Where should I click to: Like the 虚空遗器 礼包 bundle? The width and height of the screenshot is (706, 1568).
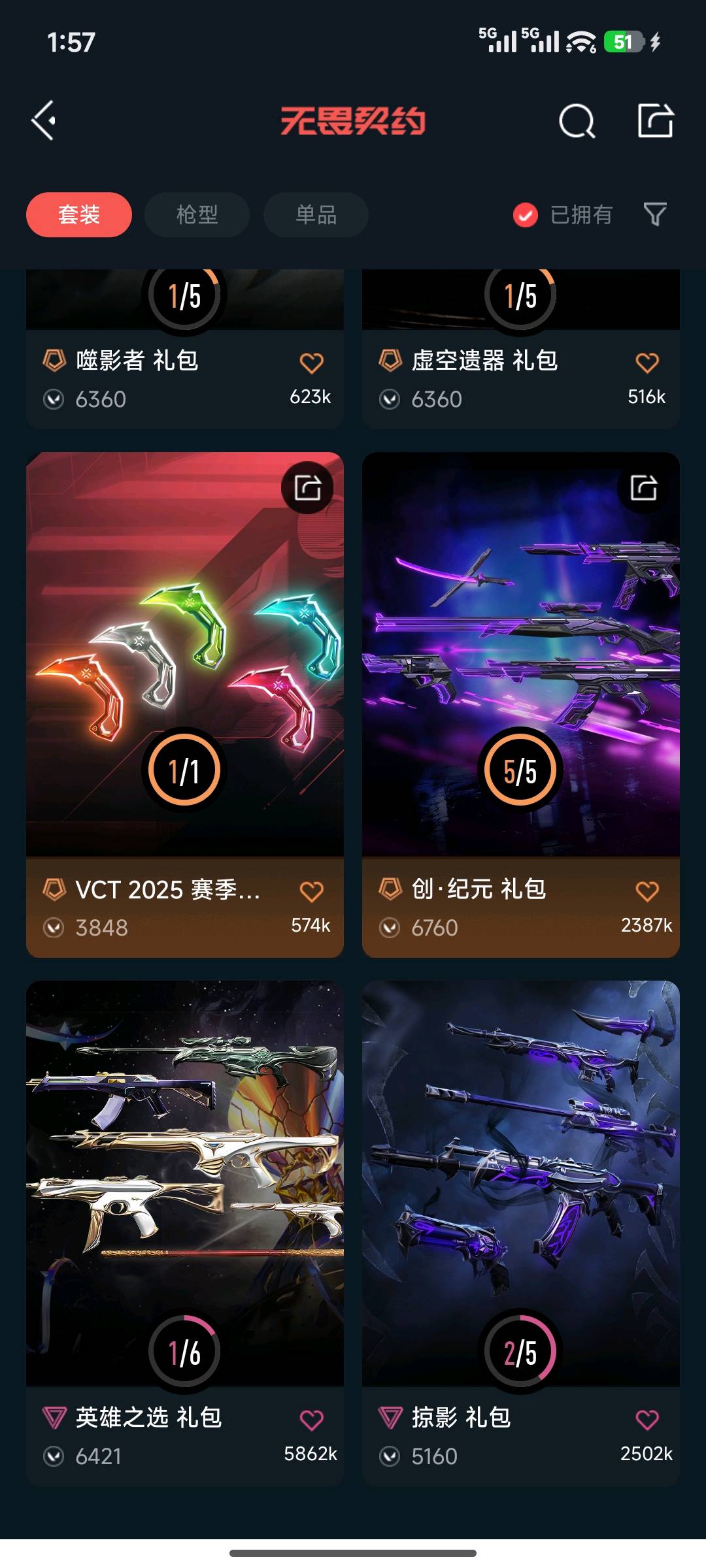click(647, 363)
